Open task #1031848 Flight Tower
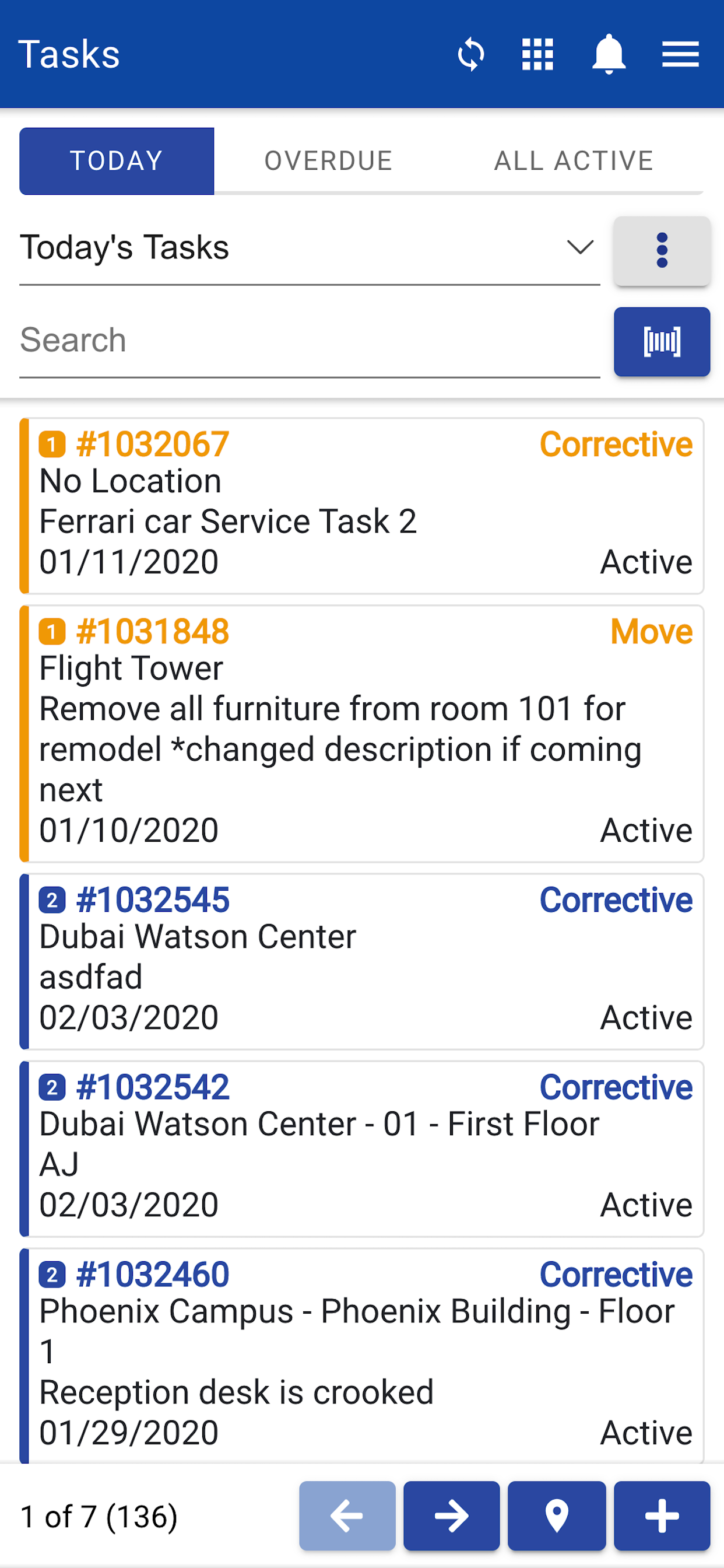 [x=362, y=733]
